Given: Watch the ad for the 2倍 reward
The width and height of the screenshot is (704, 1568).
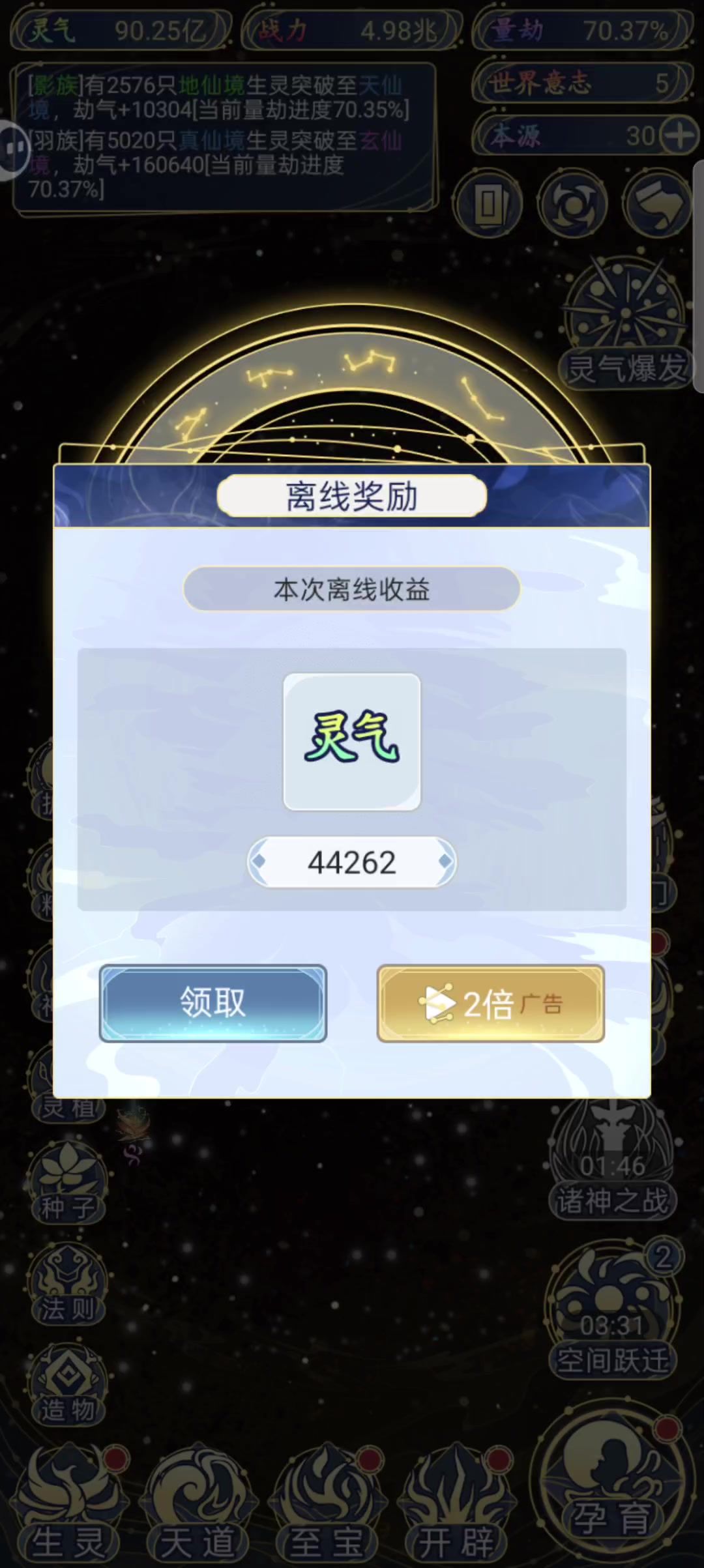Looking at the screenshot, I should [490, 1002].
